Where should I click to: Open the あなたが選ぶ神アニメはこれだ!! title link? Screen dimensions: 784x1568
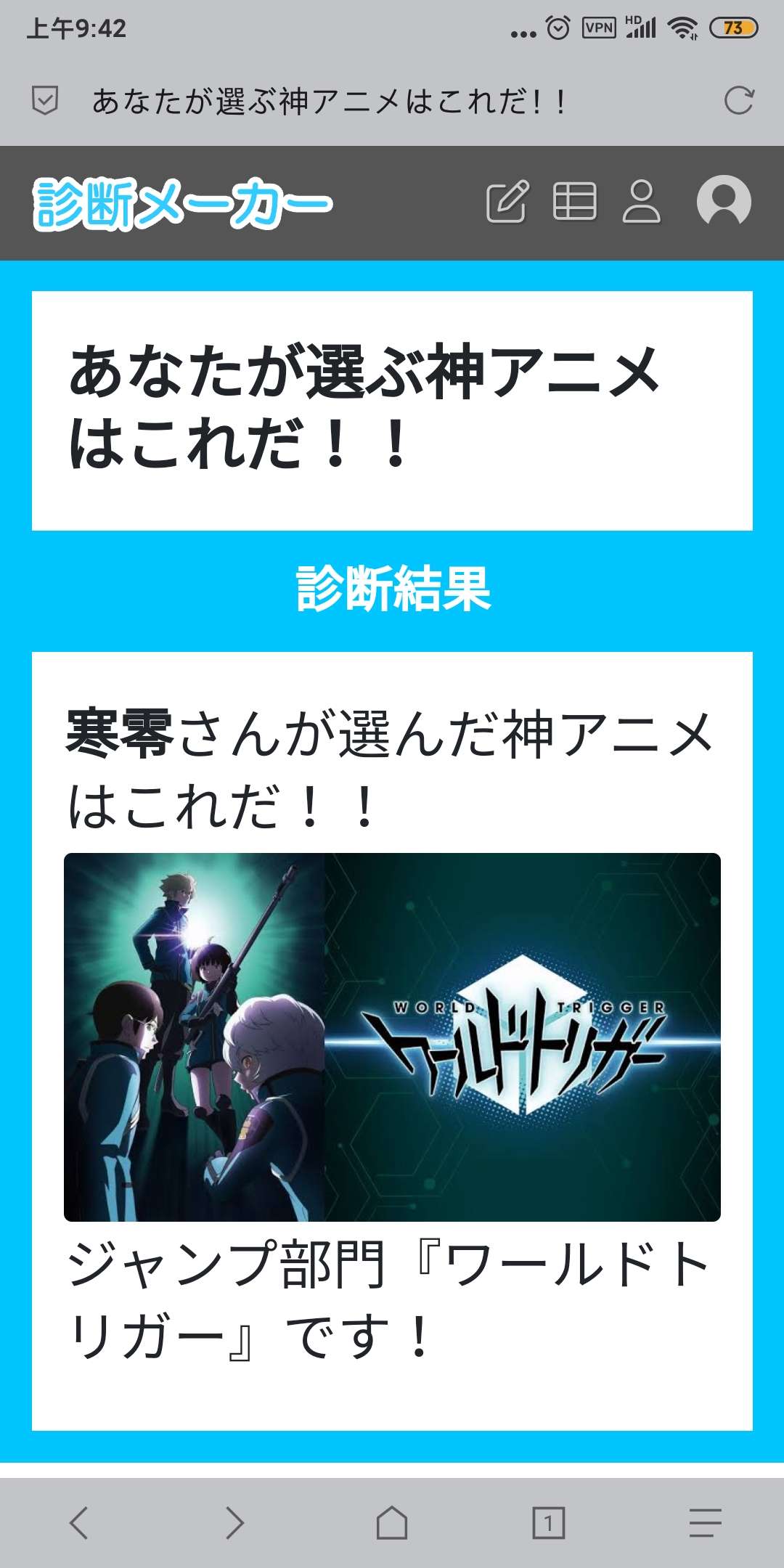click(x=363, y=407)
